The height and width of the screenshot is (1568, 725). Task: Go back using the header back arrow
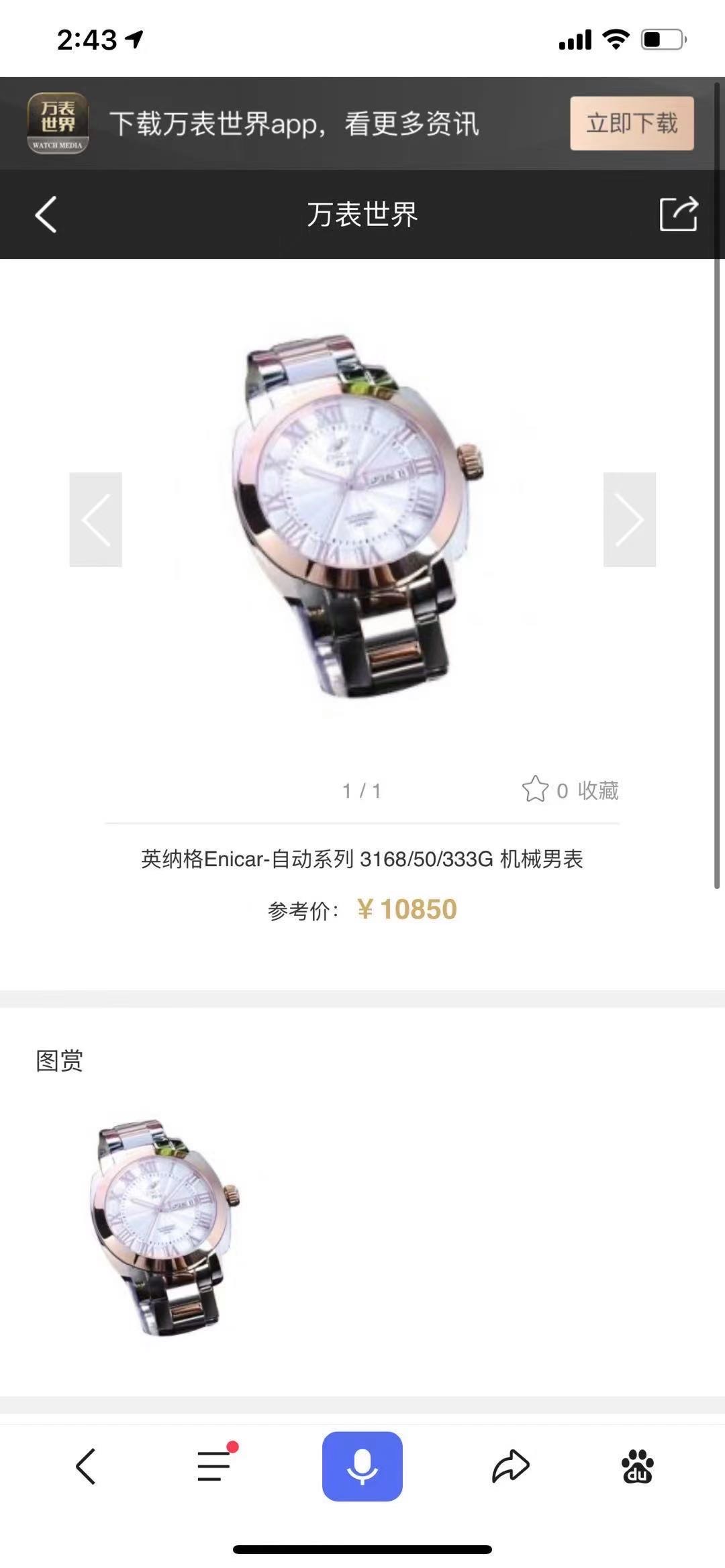tap(46, 215)
